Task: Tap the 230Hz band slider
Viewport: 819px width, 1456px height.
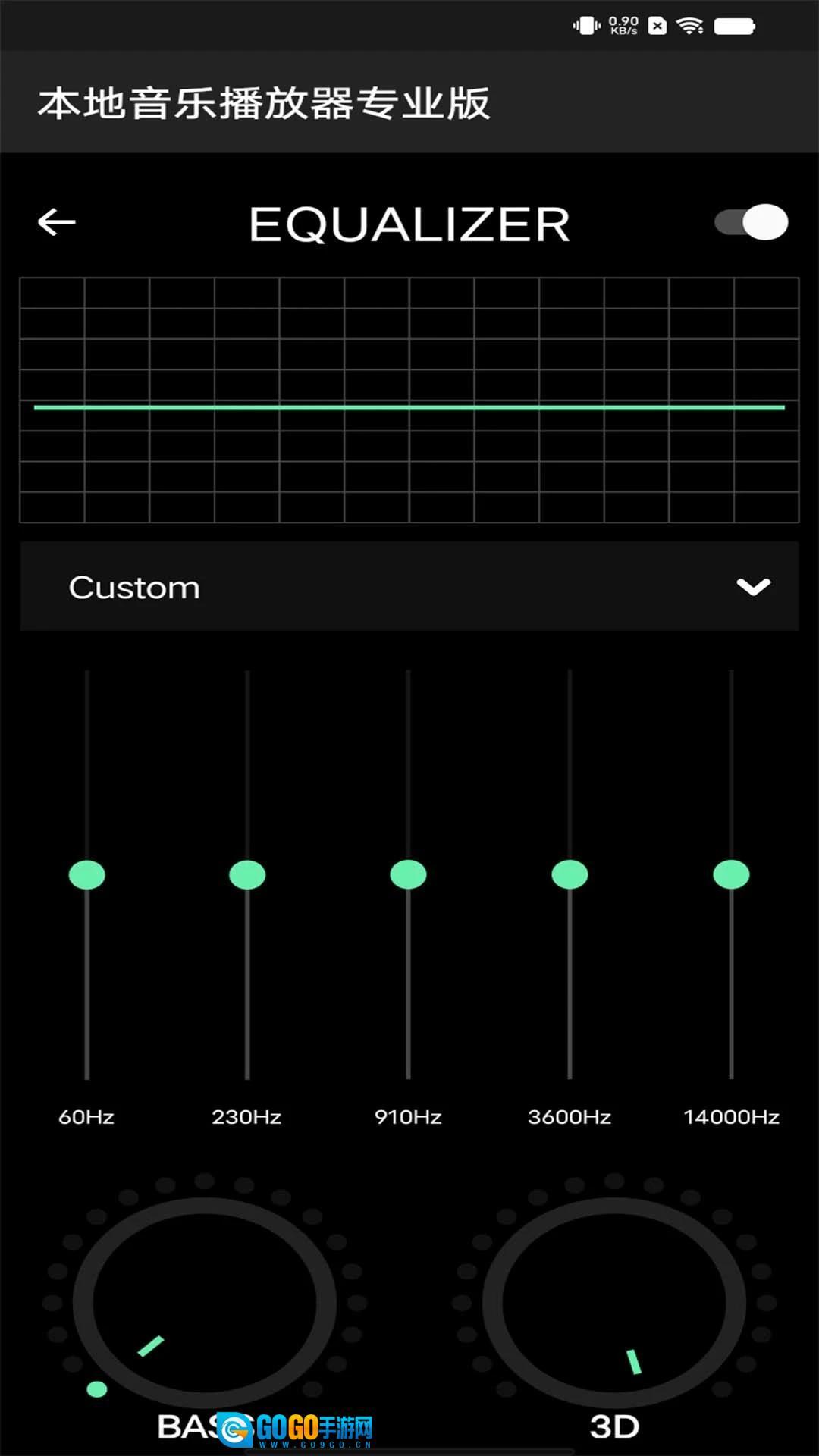Action: point(247,874)
